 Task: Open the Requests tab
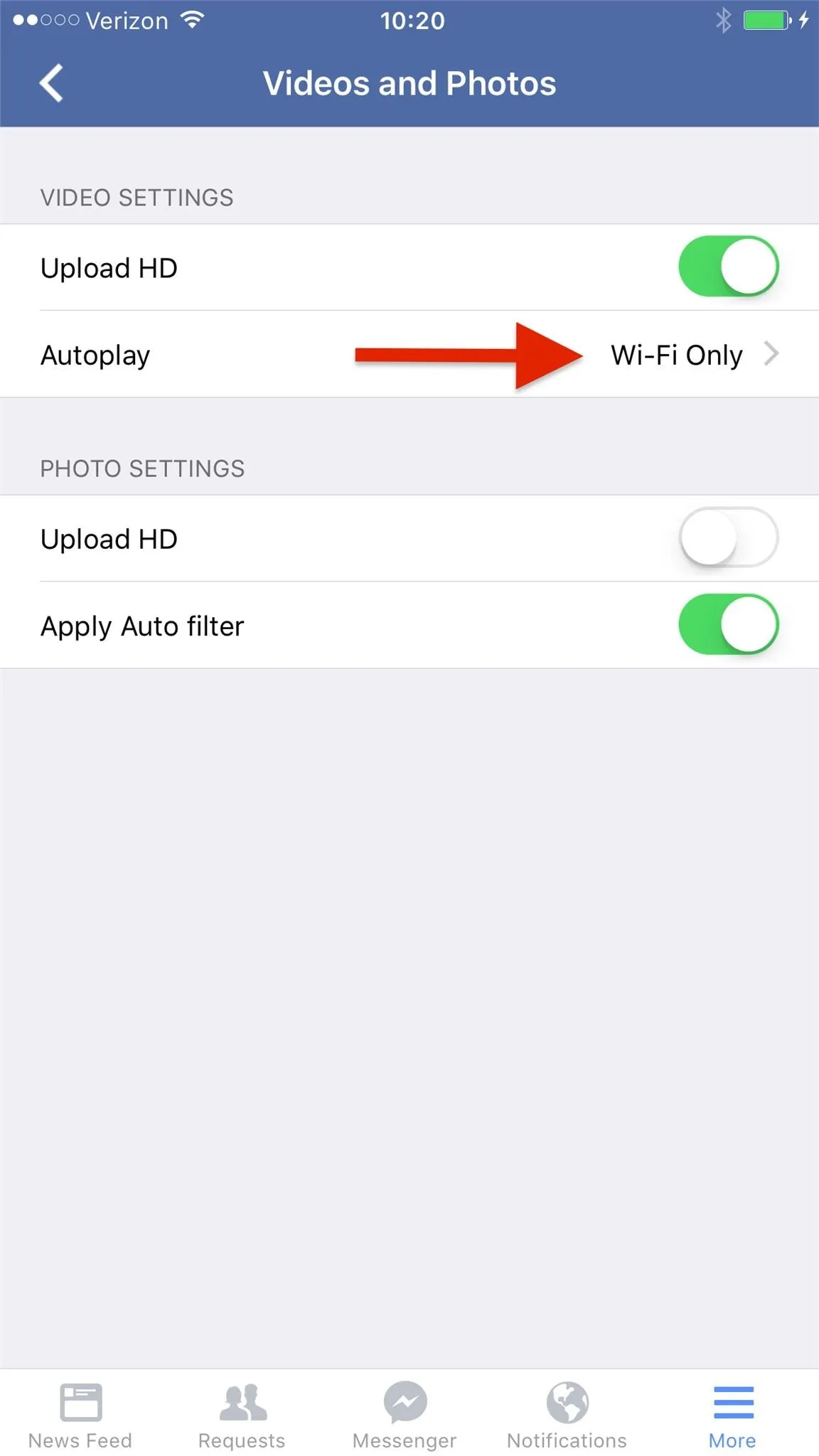point(242,1415)
